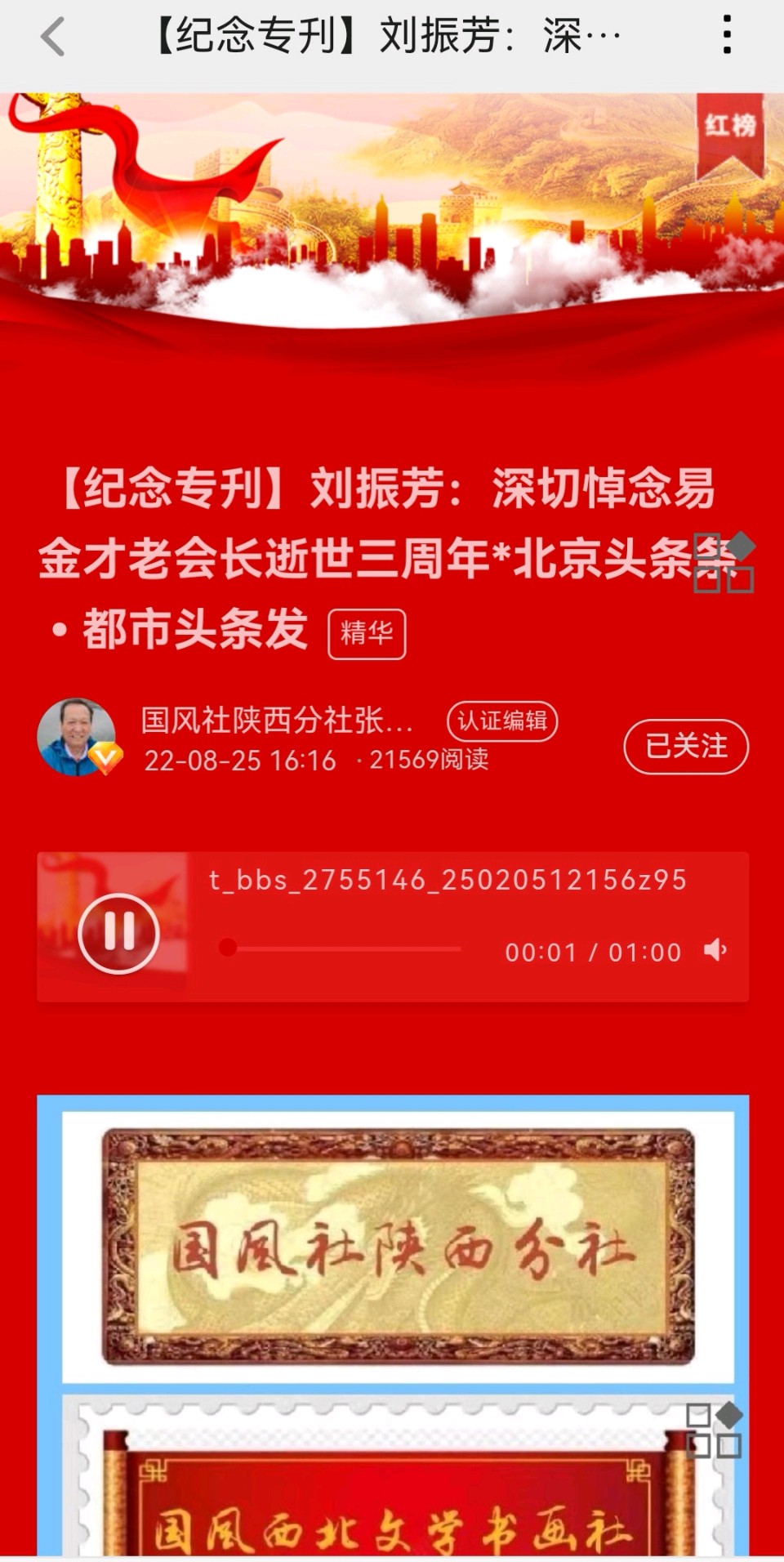The width and height of the screenshot is (784, 1562).
Task: Pause the audio playback
Action: tap(118, 932)
